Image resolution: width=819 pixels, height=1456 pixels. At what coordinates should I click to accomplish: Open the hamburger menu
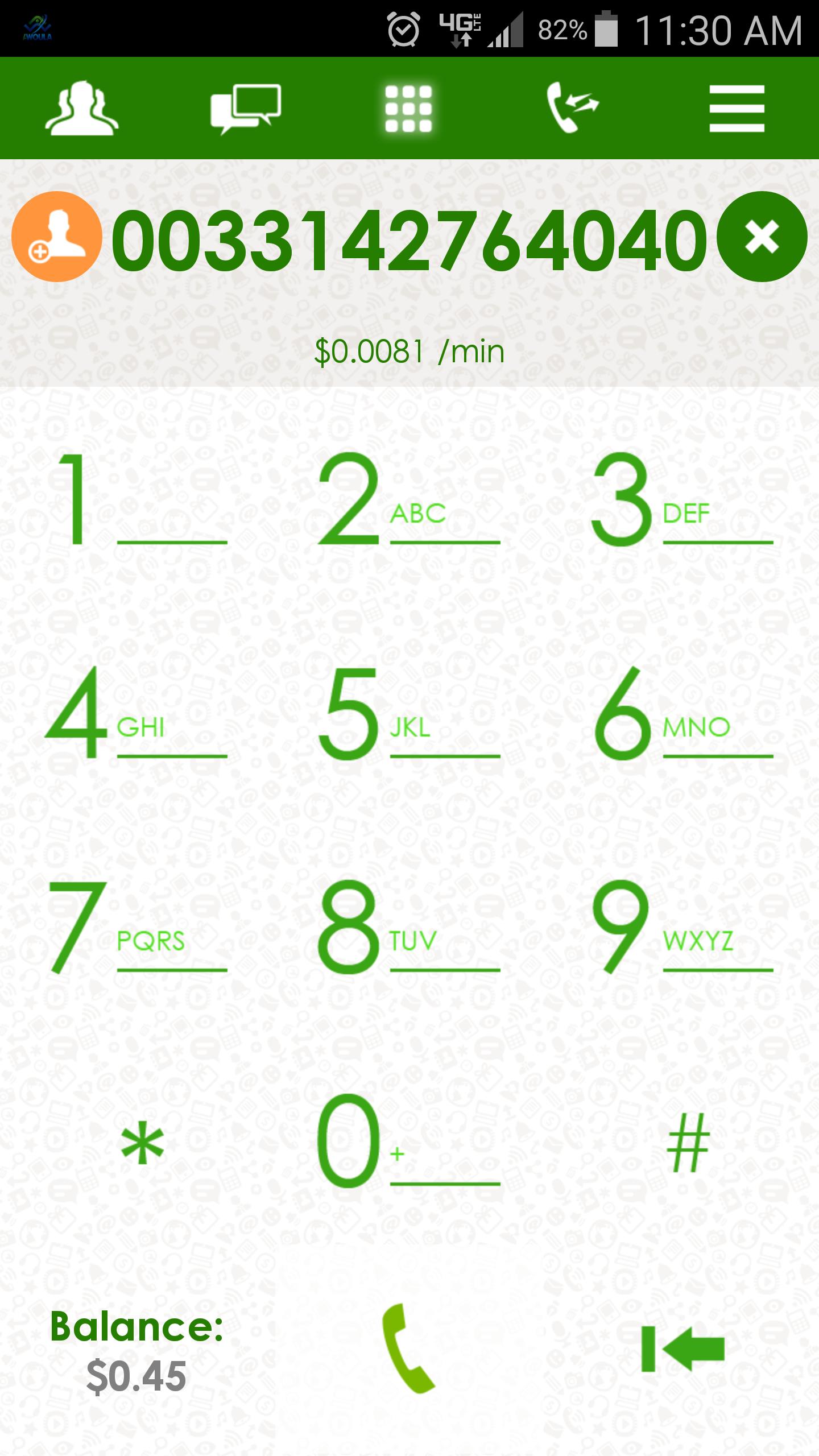737,108
